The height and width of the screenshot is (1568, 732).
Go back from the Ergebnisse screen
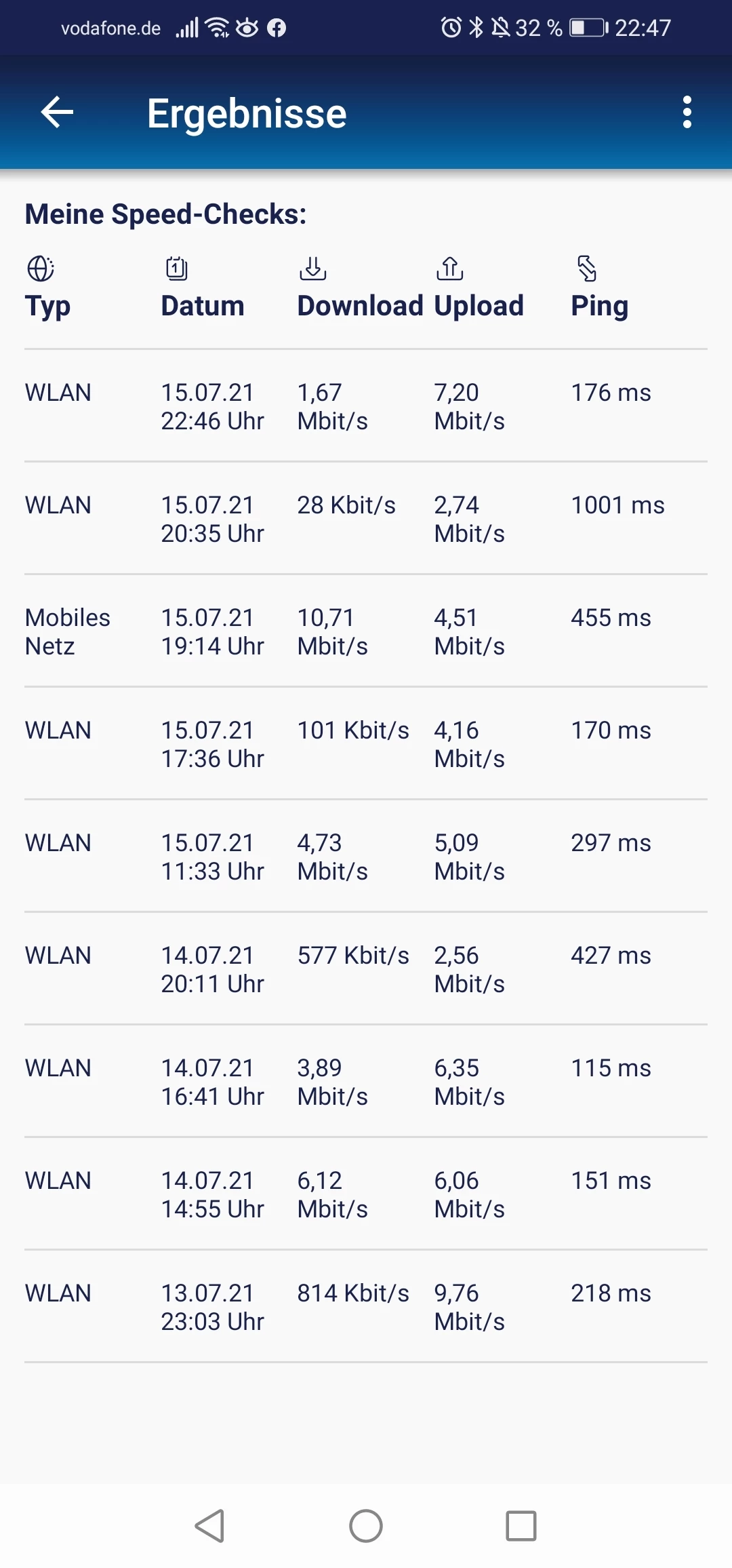click(57, 112)
